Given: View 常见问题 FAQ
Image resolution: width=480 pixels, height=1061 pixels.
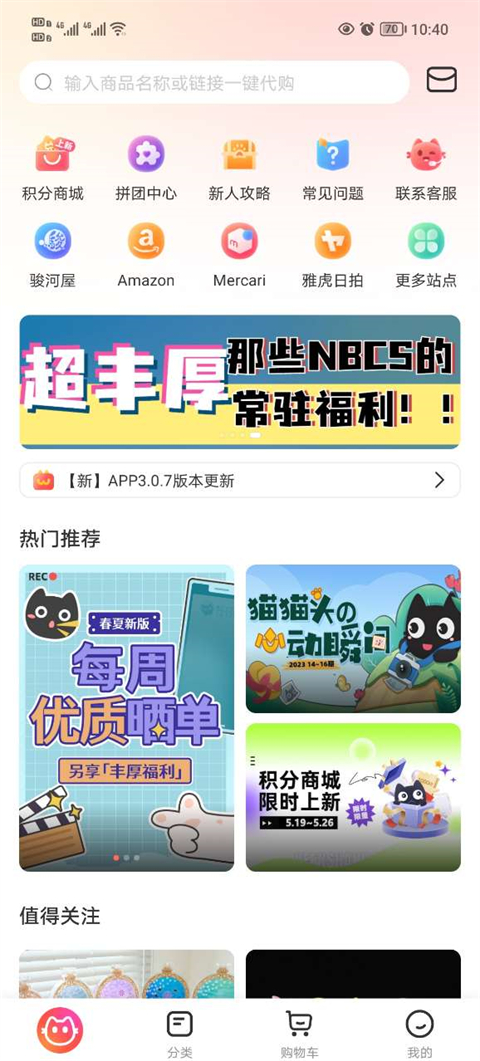Looking at the screenshot, I should click(x=333, y=169).
